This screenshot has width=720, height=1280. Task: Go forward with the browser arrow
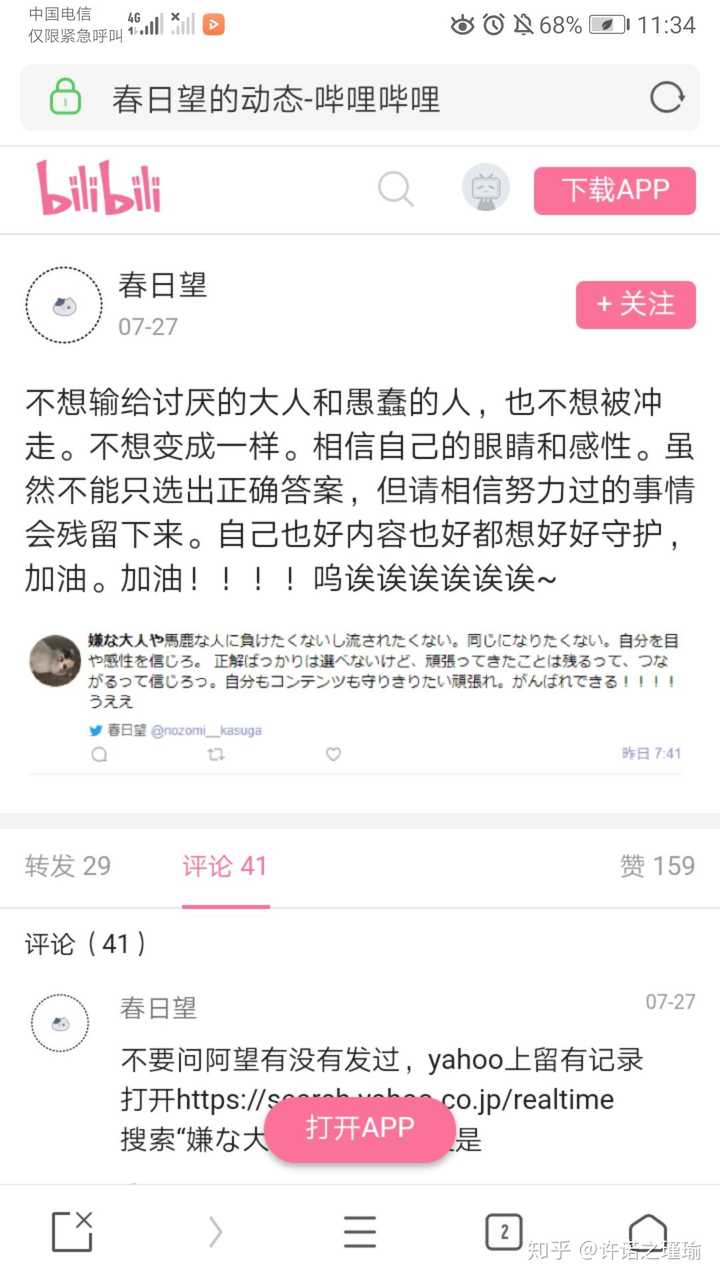point(215,1232)
